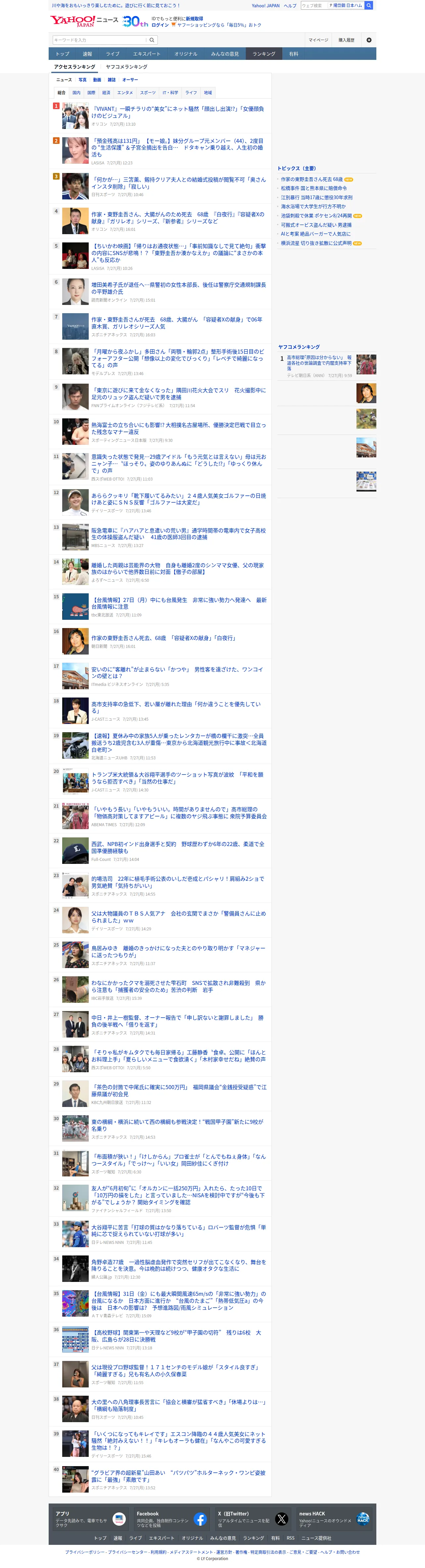
Task: Select the 写真 ranking sub-tab
Action: tap(82, 80)
